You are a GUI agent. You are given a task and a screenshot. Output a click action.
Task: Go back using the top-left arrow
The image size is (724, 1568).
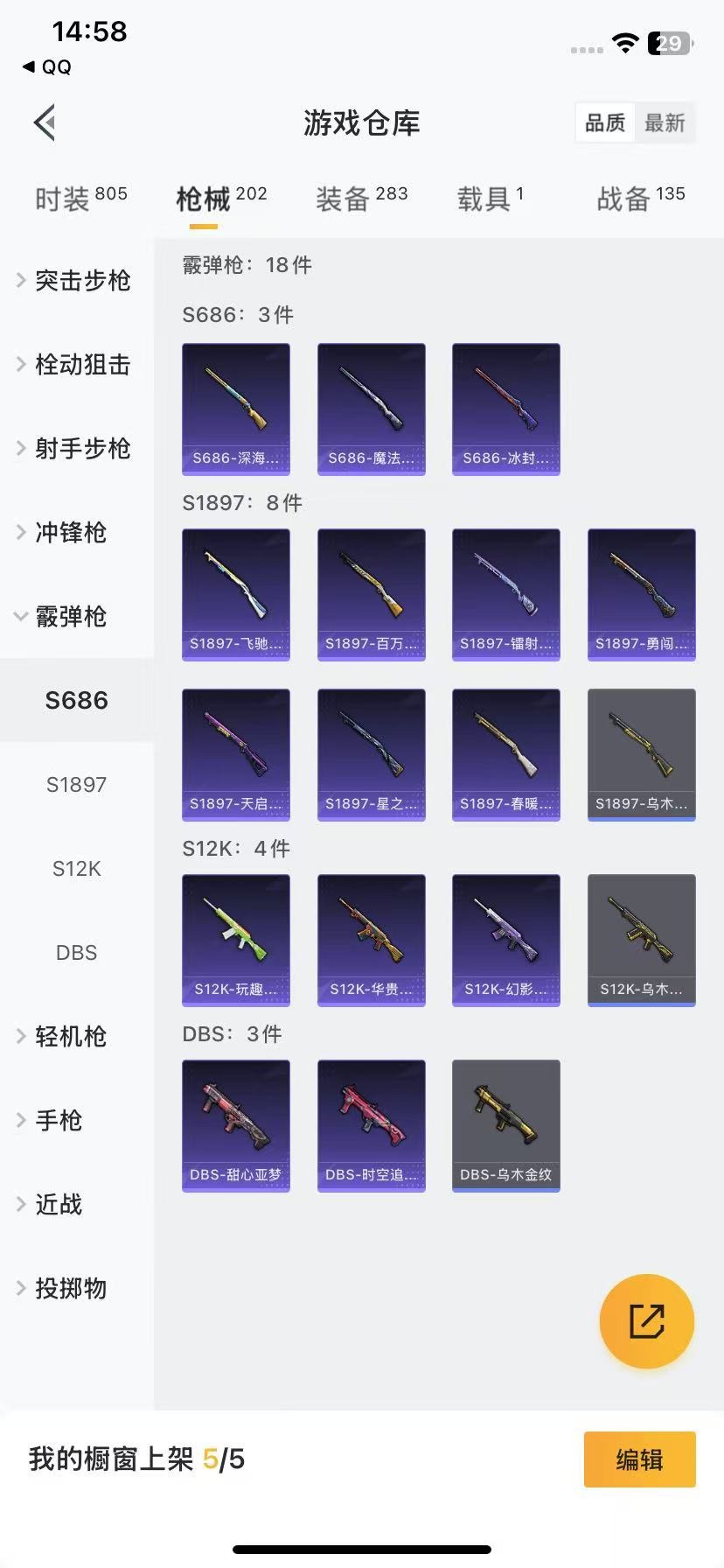pos(45,122)
